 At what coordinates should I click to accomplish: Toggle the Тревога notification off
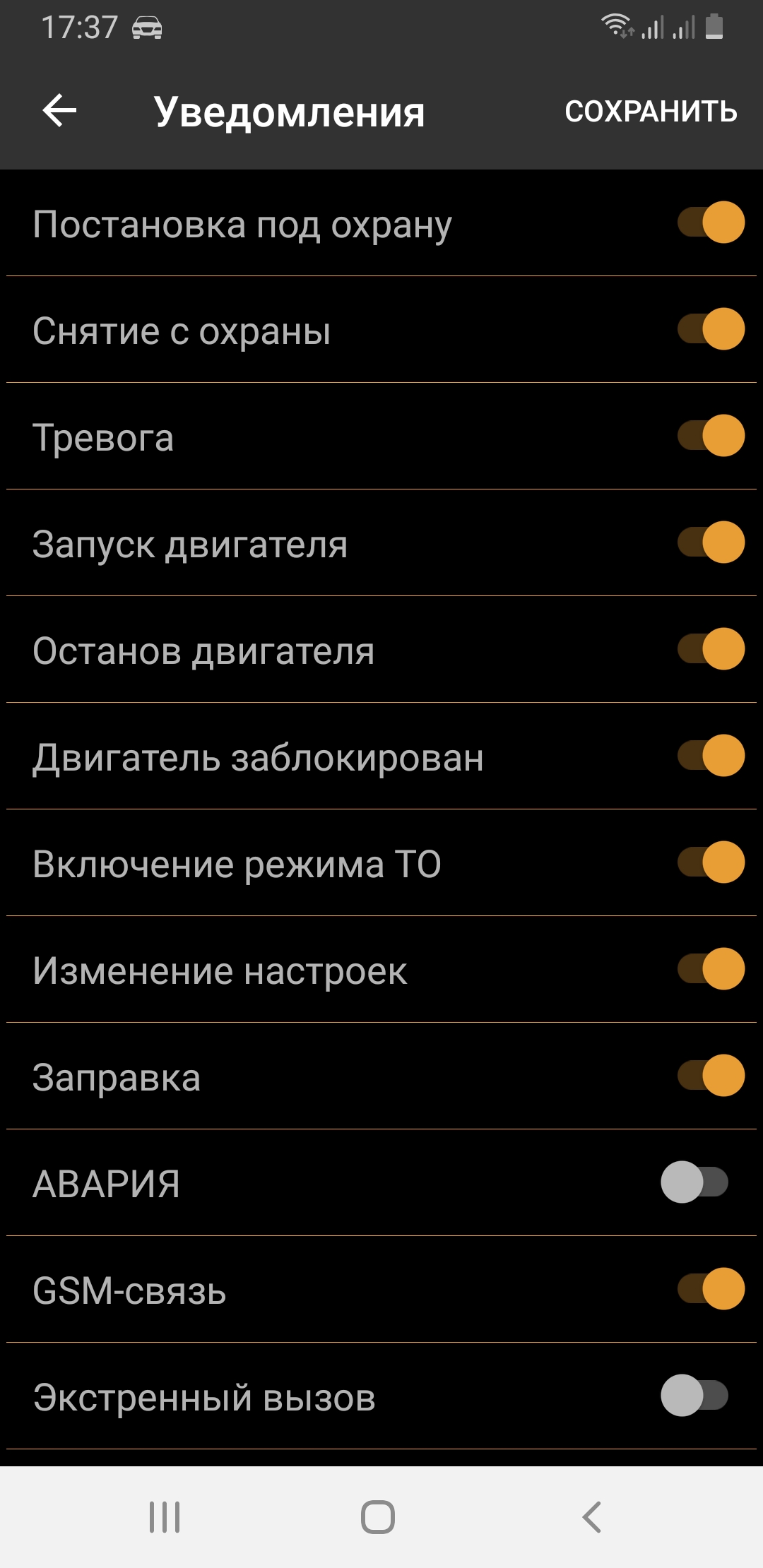[x=711, y=436]
